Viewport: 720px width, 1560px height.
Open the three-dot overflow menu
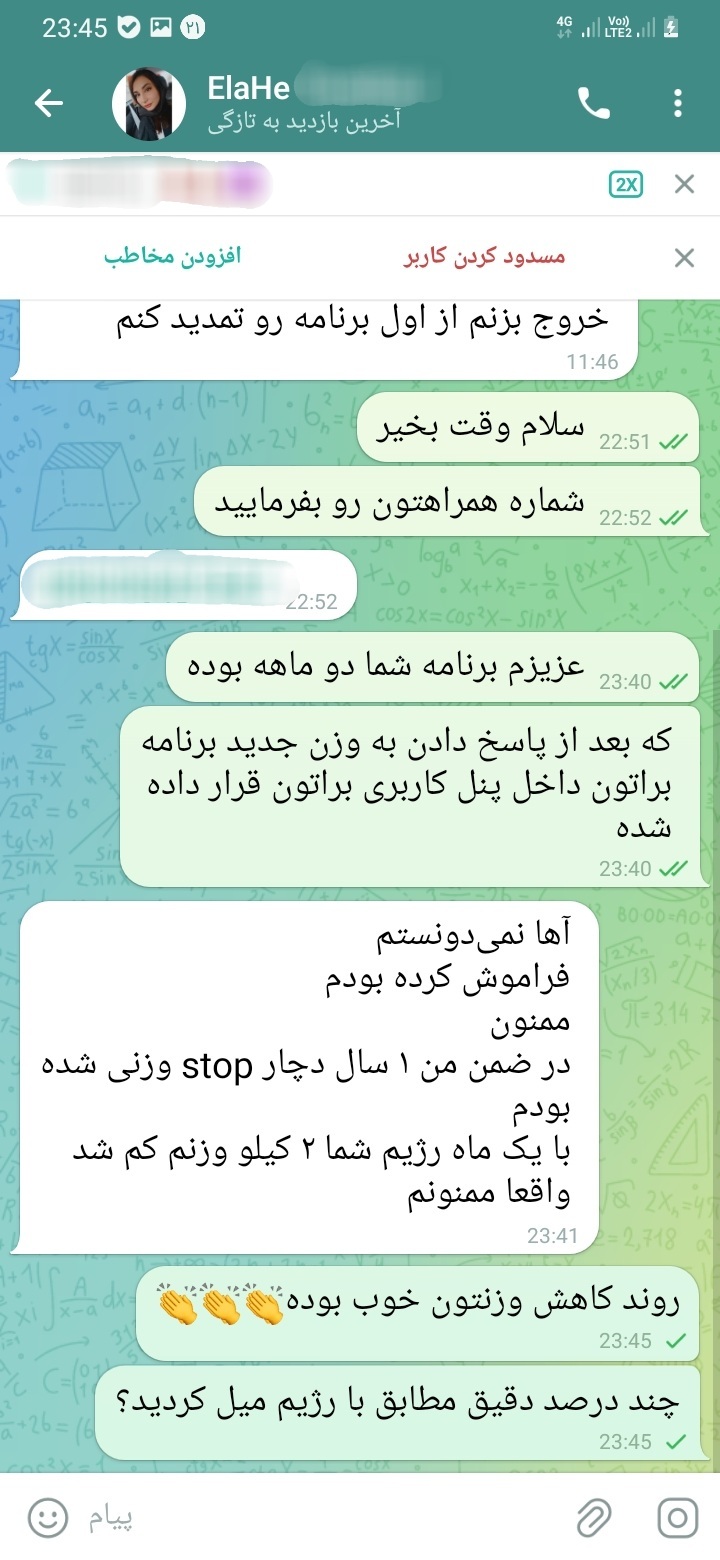(x=678, y=103)
